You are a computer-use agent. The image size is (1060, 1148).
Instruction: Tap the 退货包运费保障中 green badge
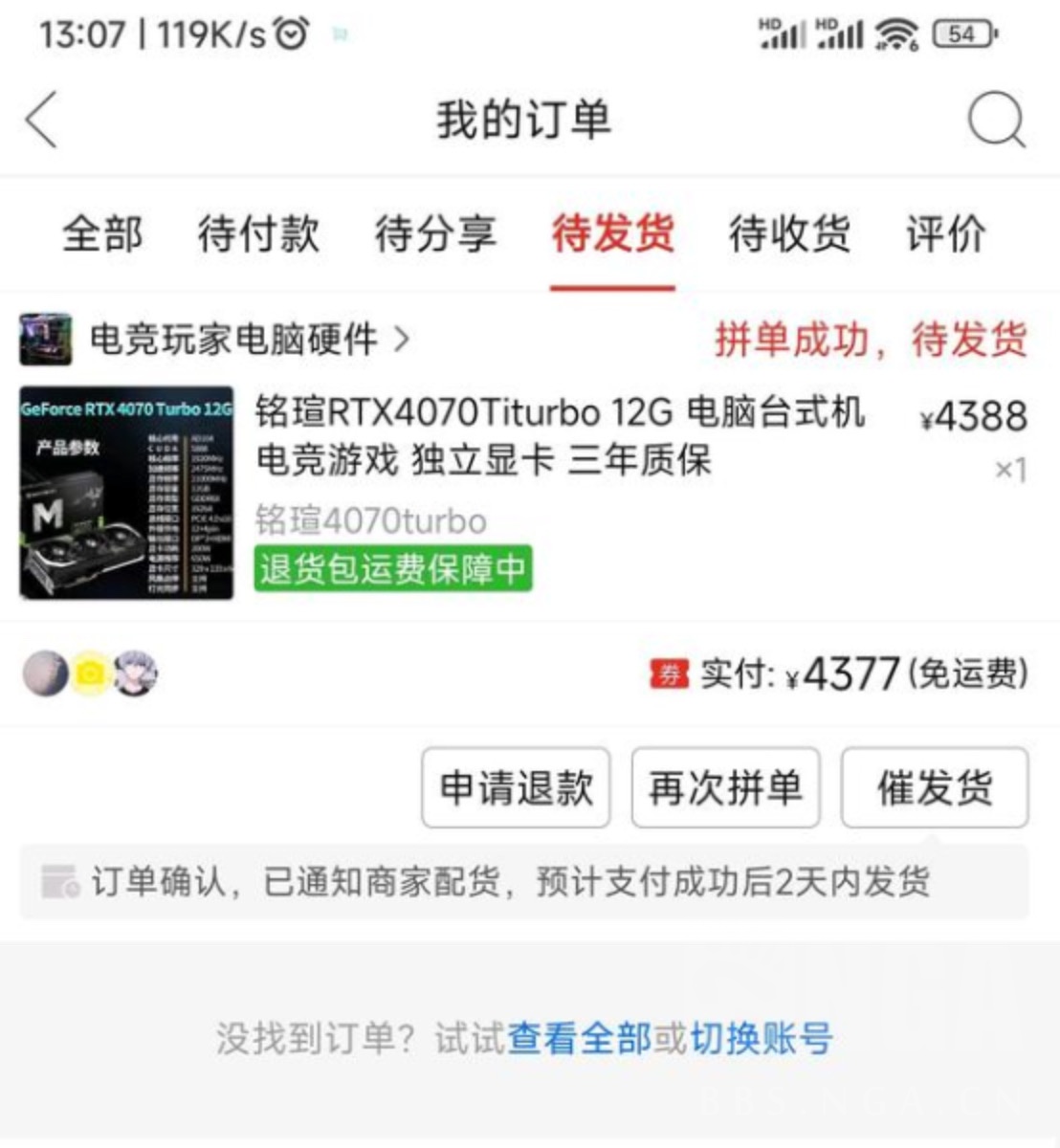tap(392, 570)
